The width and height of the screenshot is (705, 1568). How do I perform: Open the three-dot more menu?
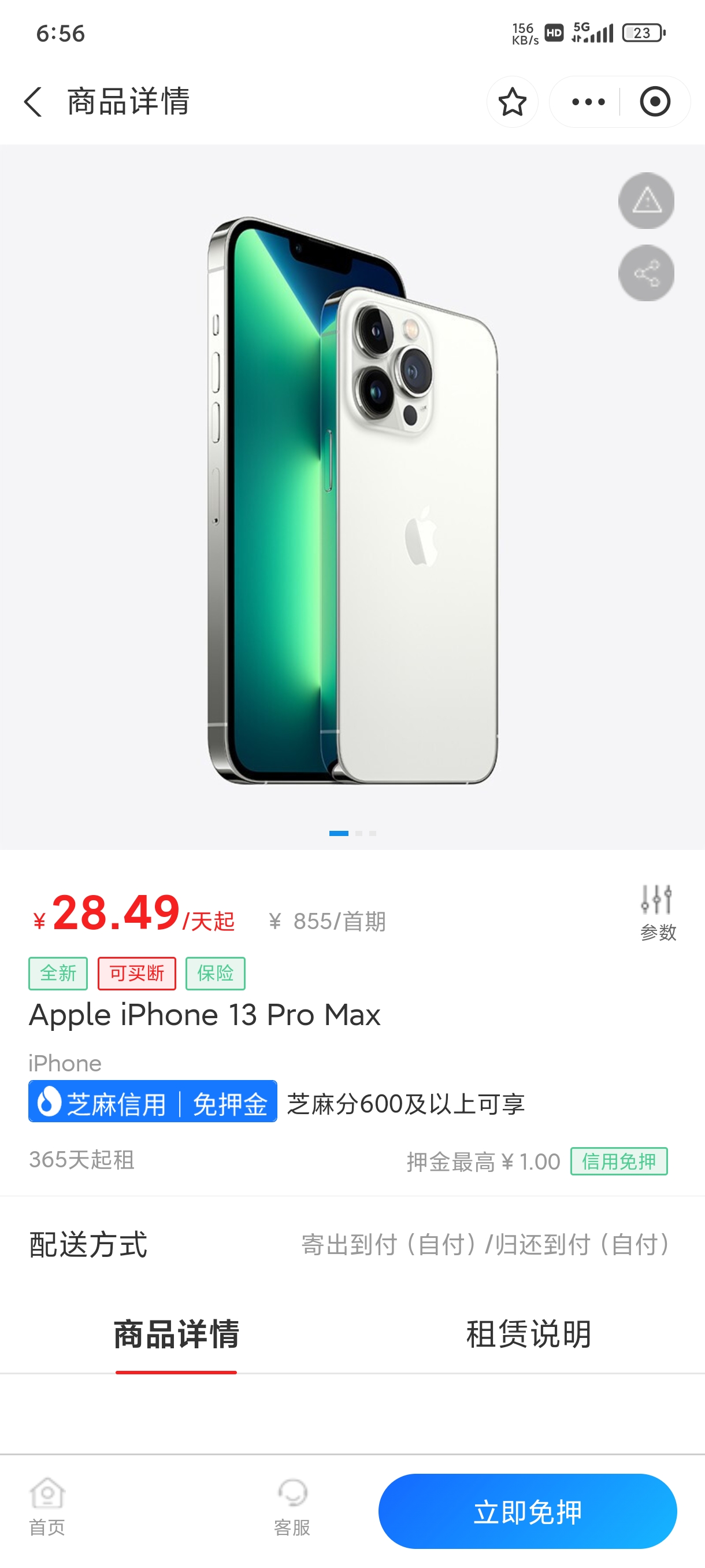click(x=588, y=102)
